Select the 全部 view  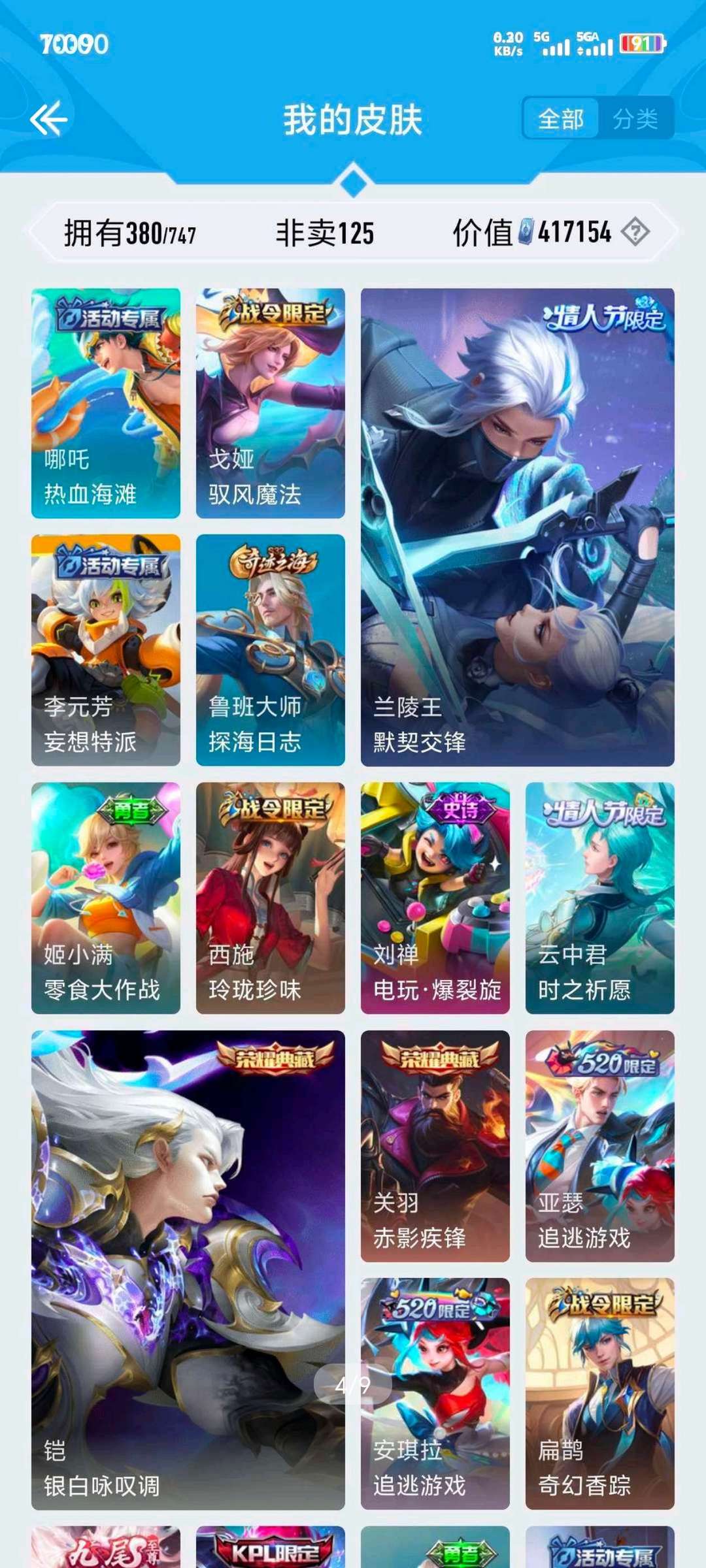click(560, 119)
